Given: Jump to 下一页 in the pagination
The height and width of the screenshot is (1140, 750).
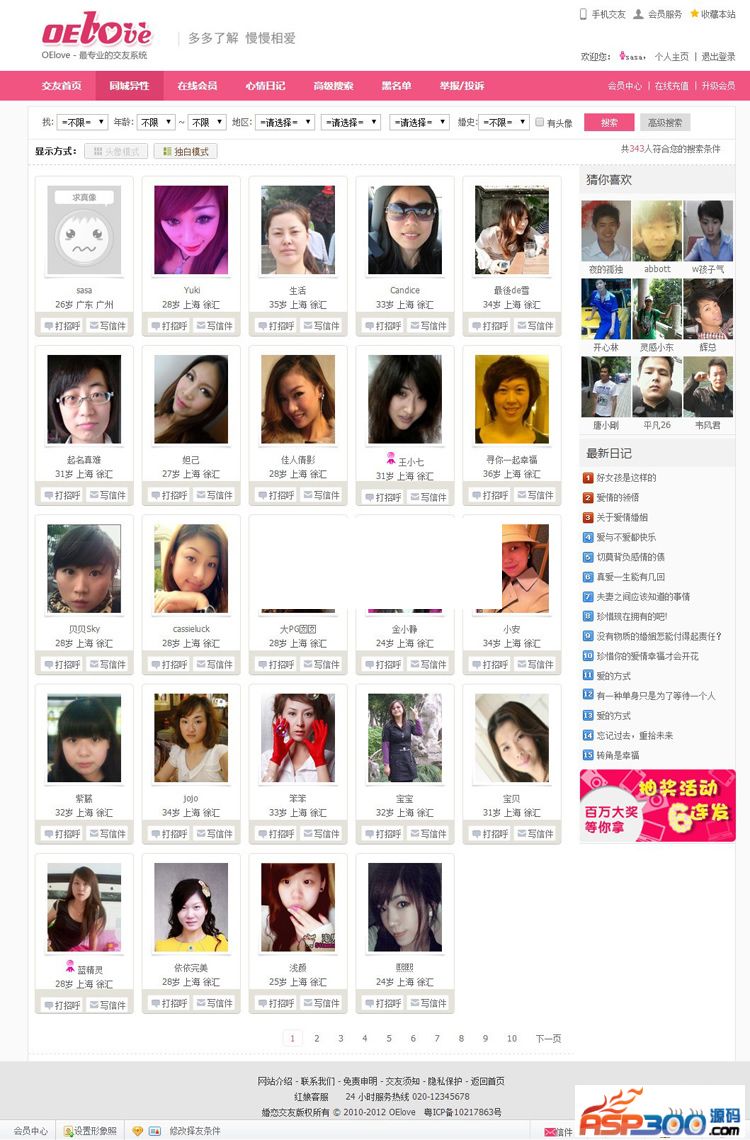Looking at the screenshot, I should pos(548,1038).
